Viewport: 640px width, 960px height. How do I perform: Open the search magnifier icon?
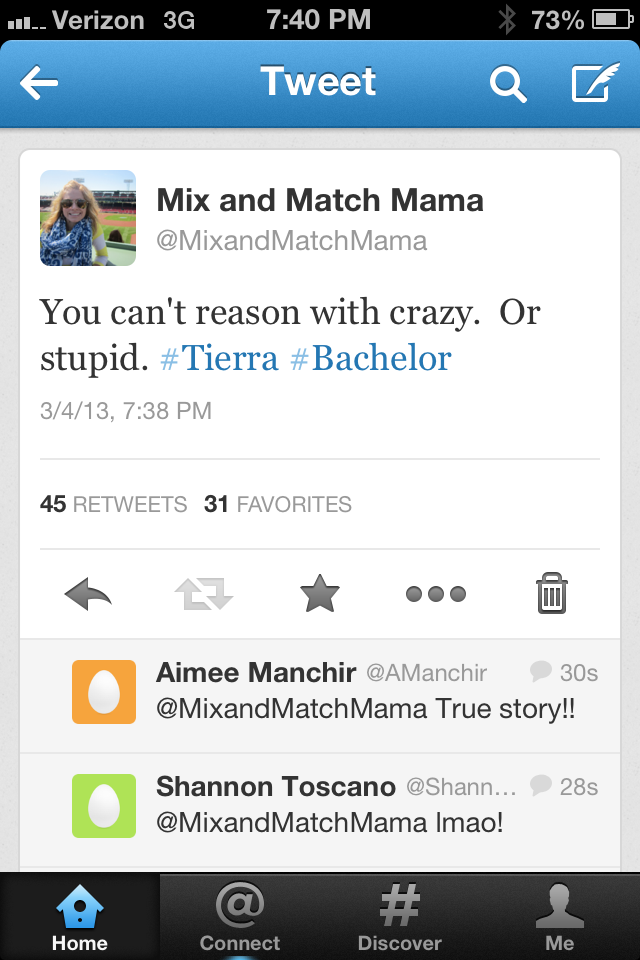tap(508, 84)
